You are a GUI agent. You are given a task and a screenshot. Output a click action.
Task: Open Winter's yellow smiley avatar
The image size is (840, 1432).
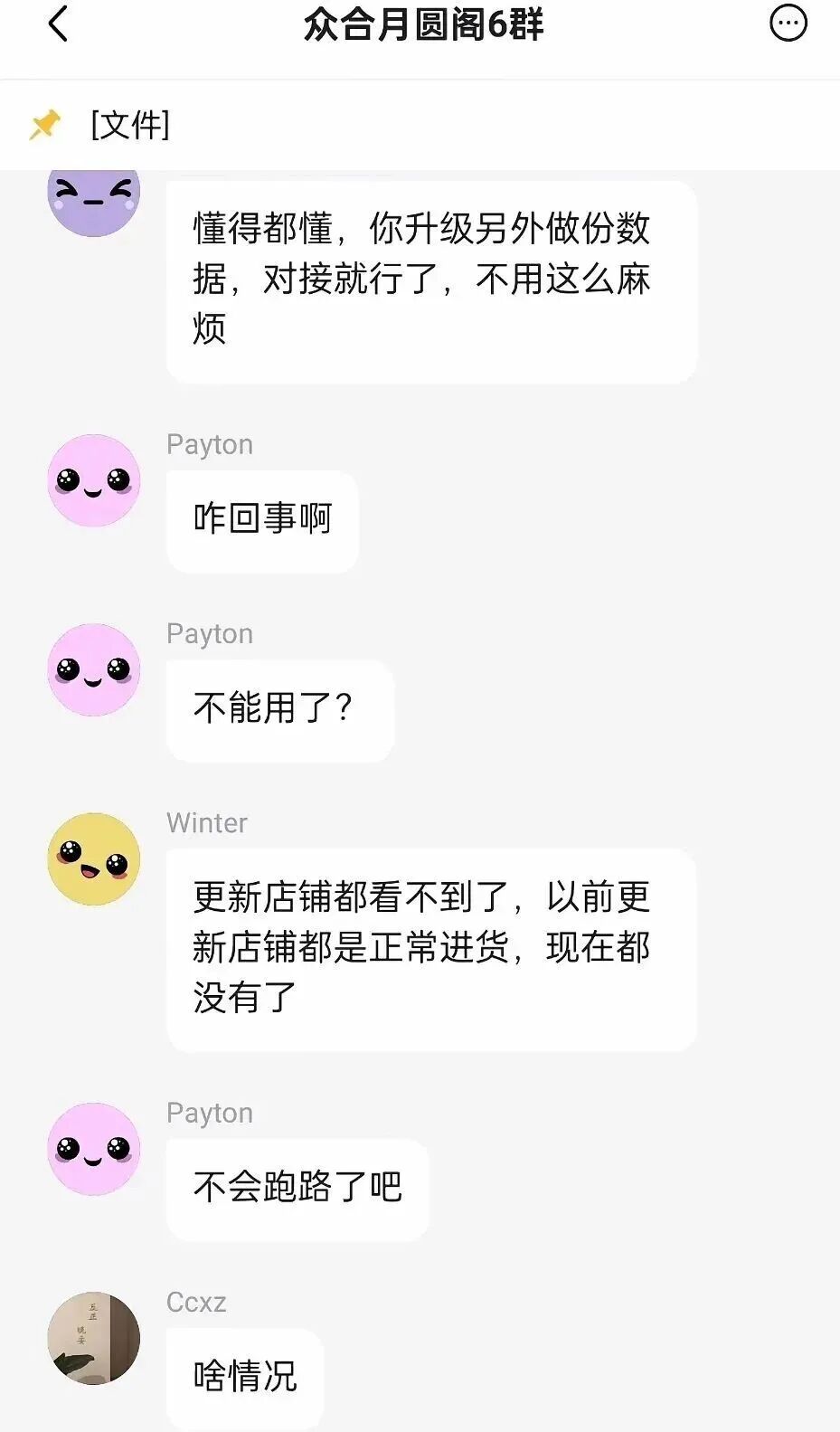tap(93, 858)
